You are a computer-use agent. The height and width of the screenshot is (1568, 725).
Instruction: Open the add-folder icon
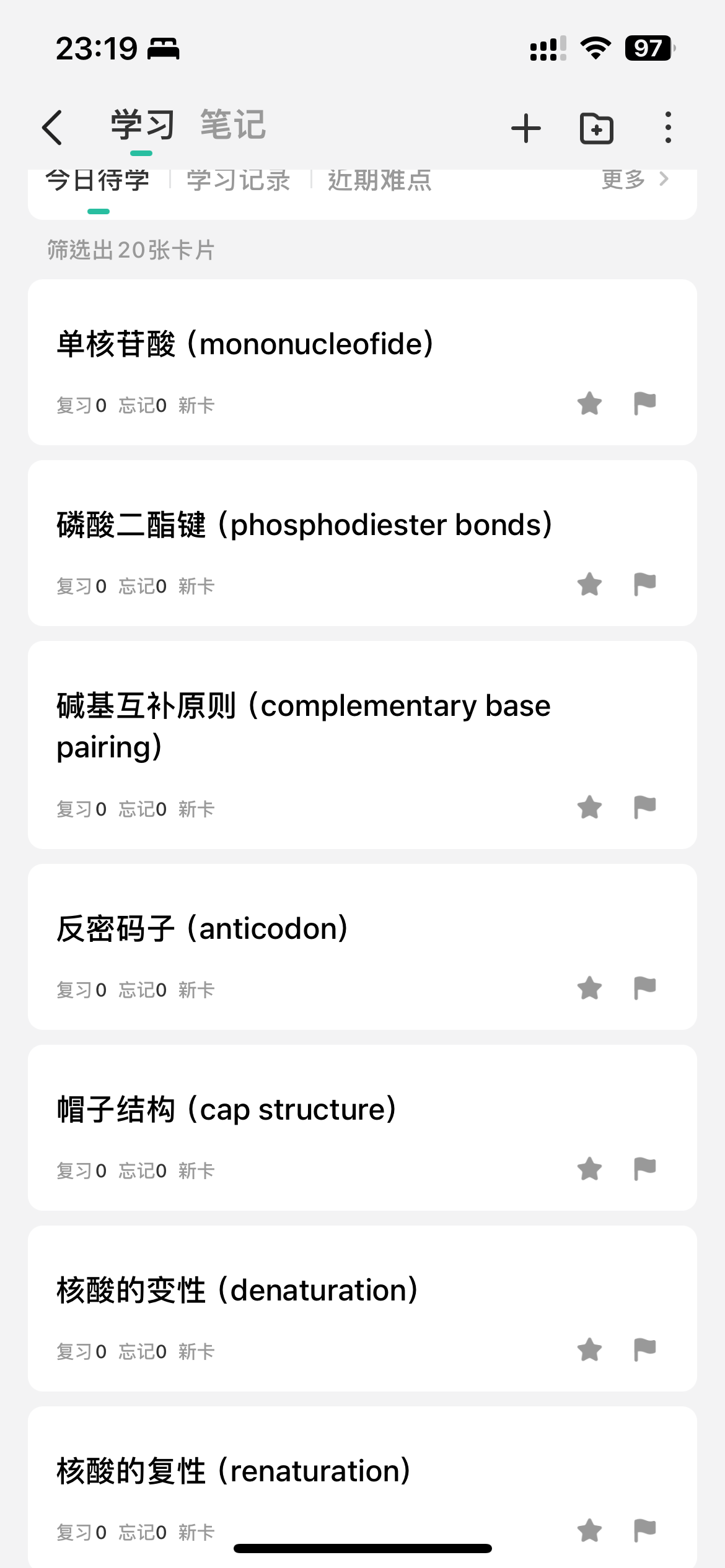click(596, 128)
